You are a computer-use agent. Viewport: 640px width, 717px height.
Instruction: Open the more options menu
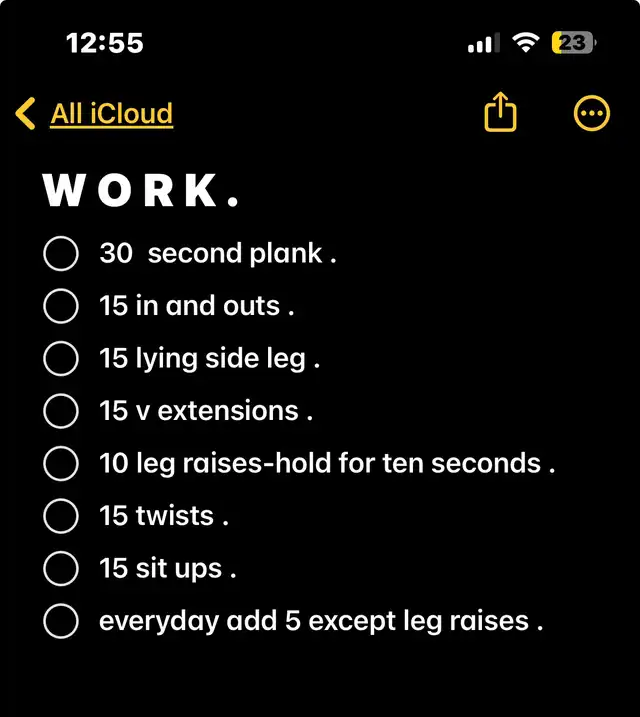592,114
